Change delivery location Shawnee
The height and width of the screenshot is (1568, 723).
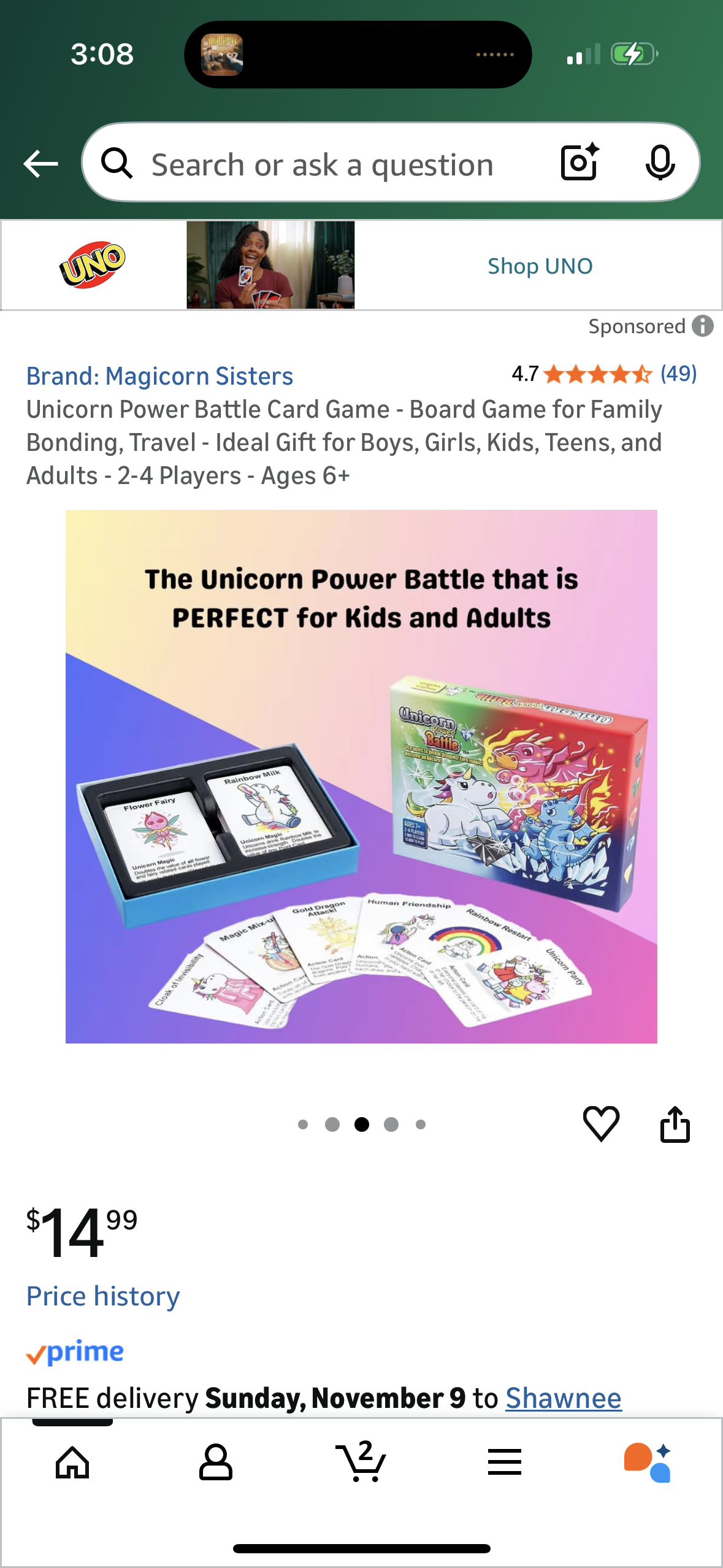tap(563, 1398)
